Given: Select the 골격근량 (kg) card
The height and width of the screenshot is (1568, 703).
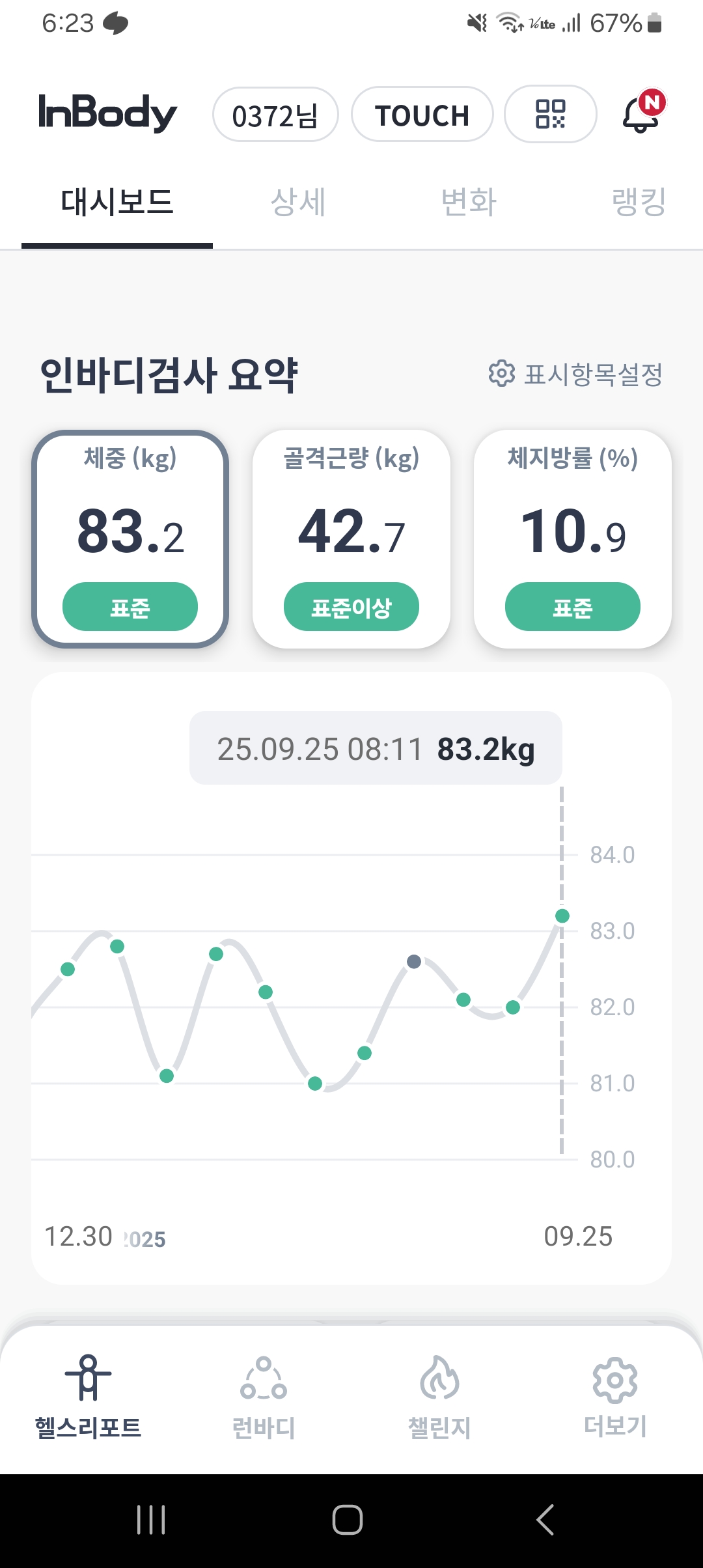Looking at the screenshot, I should (x=351, y=539).
